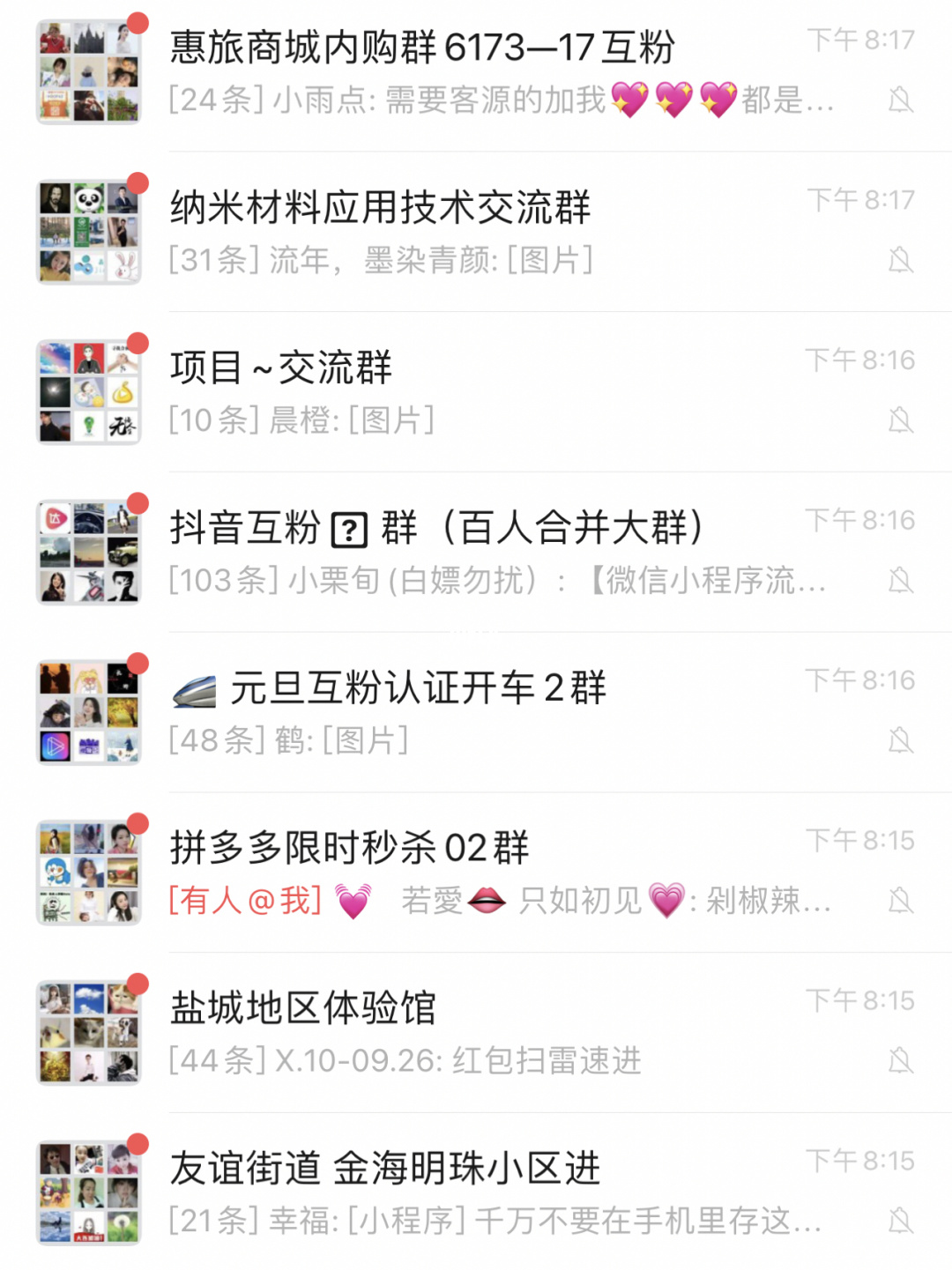Open the 纳米材料应用技术交流群 chat
The image size is (952, 1270).
coord(476,232)
